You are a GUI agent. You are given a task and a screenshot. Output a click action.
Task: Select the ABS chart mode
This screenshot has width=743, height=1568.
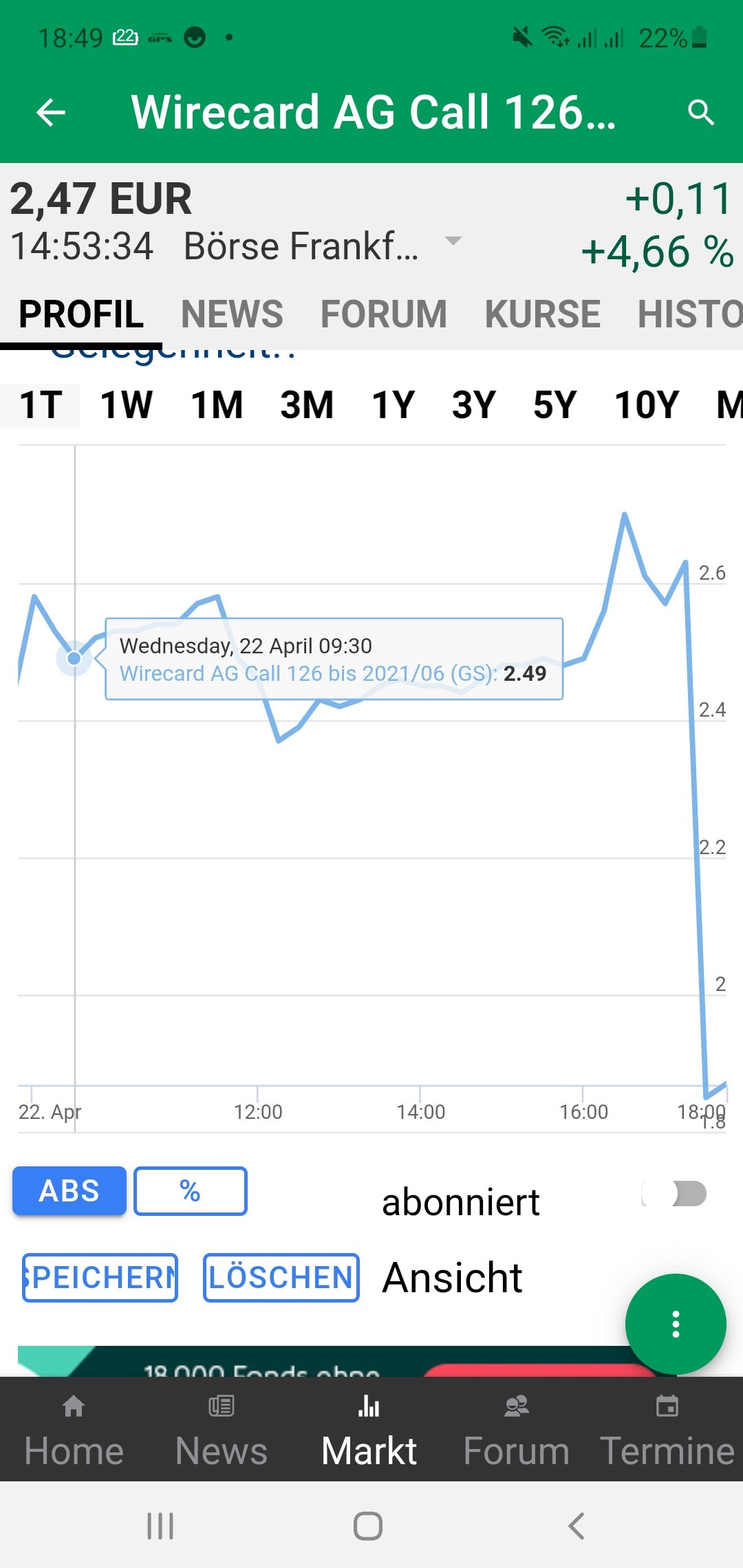coord(69,1191)
